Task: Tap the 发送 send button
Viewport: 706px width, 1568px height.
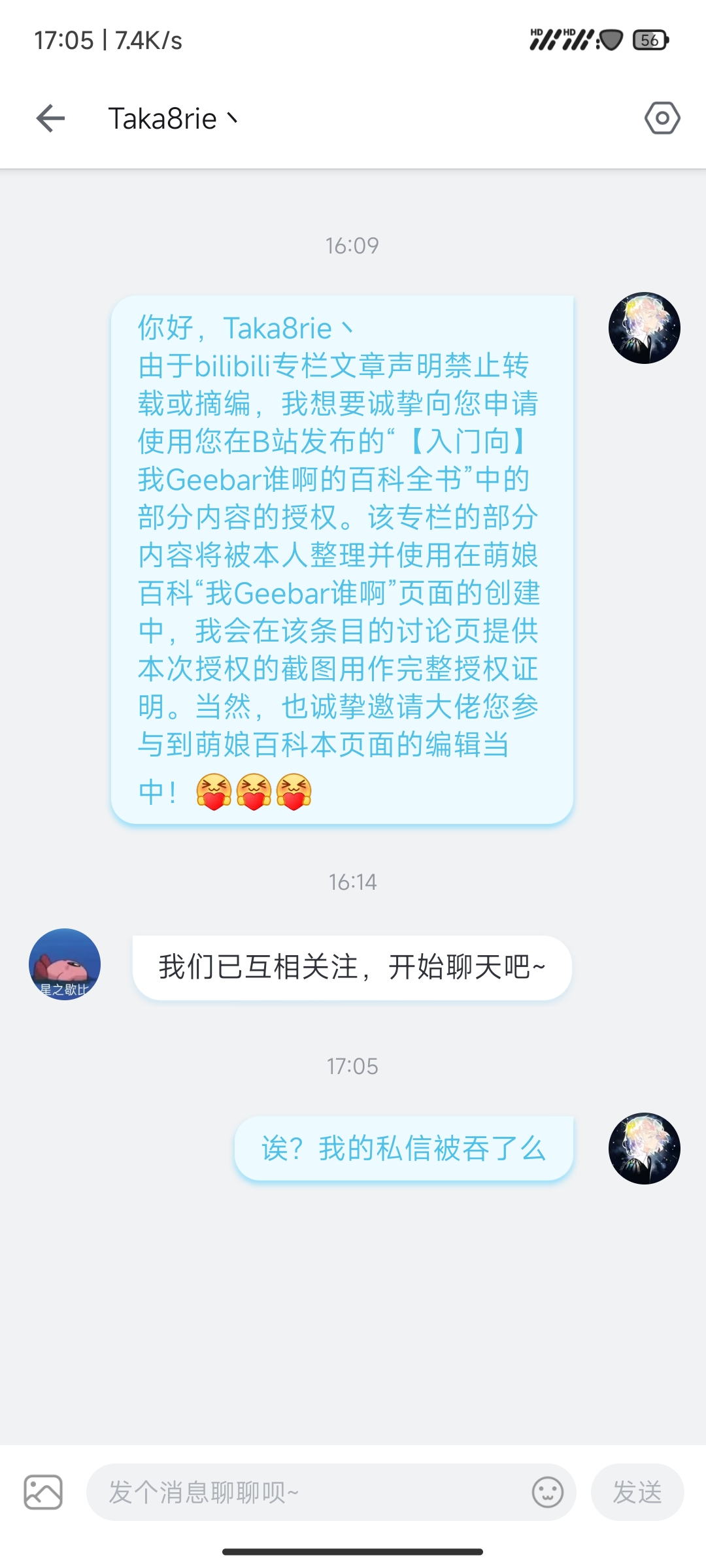Action: tap(637, 1492)
